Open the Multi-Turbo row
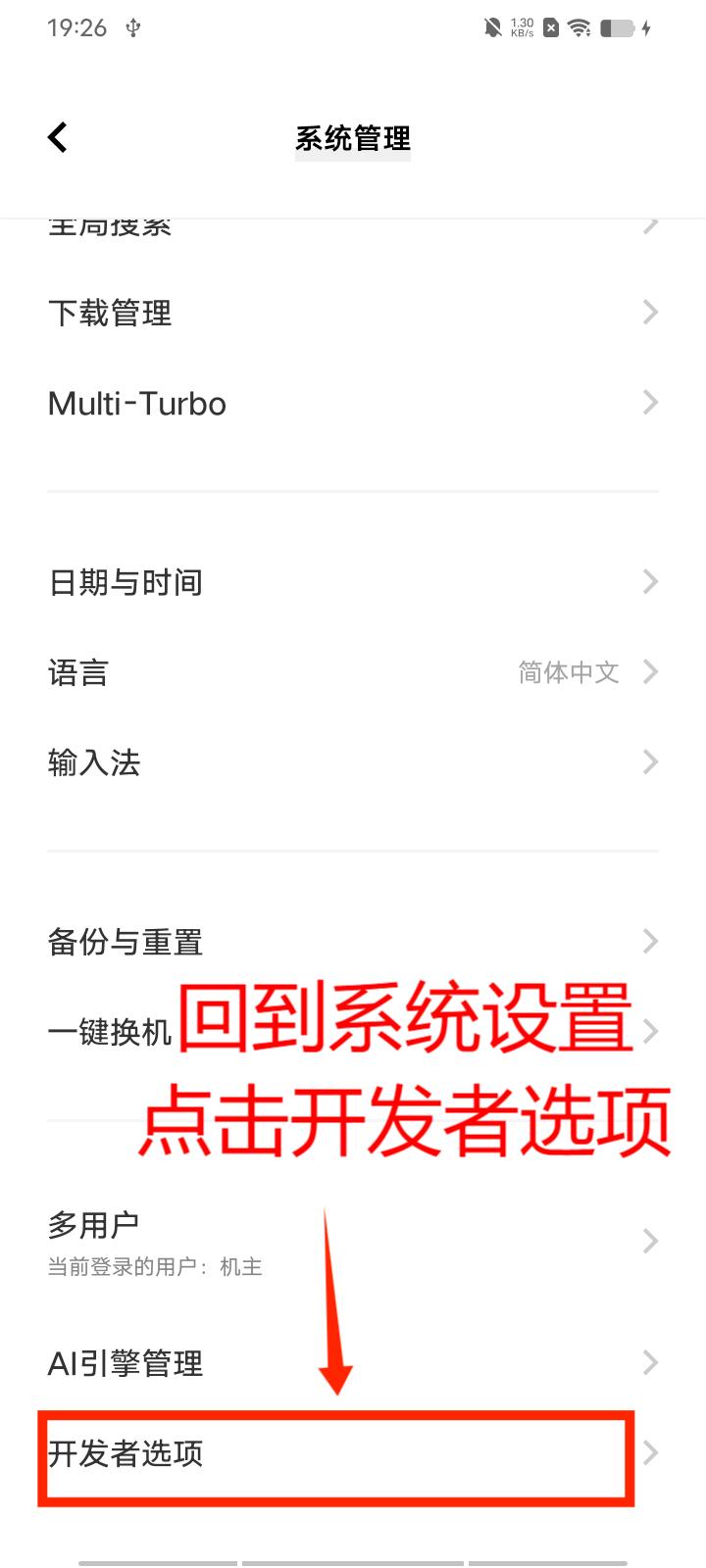Image resolution: width=706 pixels, height=1568 pixels. pyautogui.click(x=353, y=404)
